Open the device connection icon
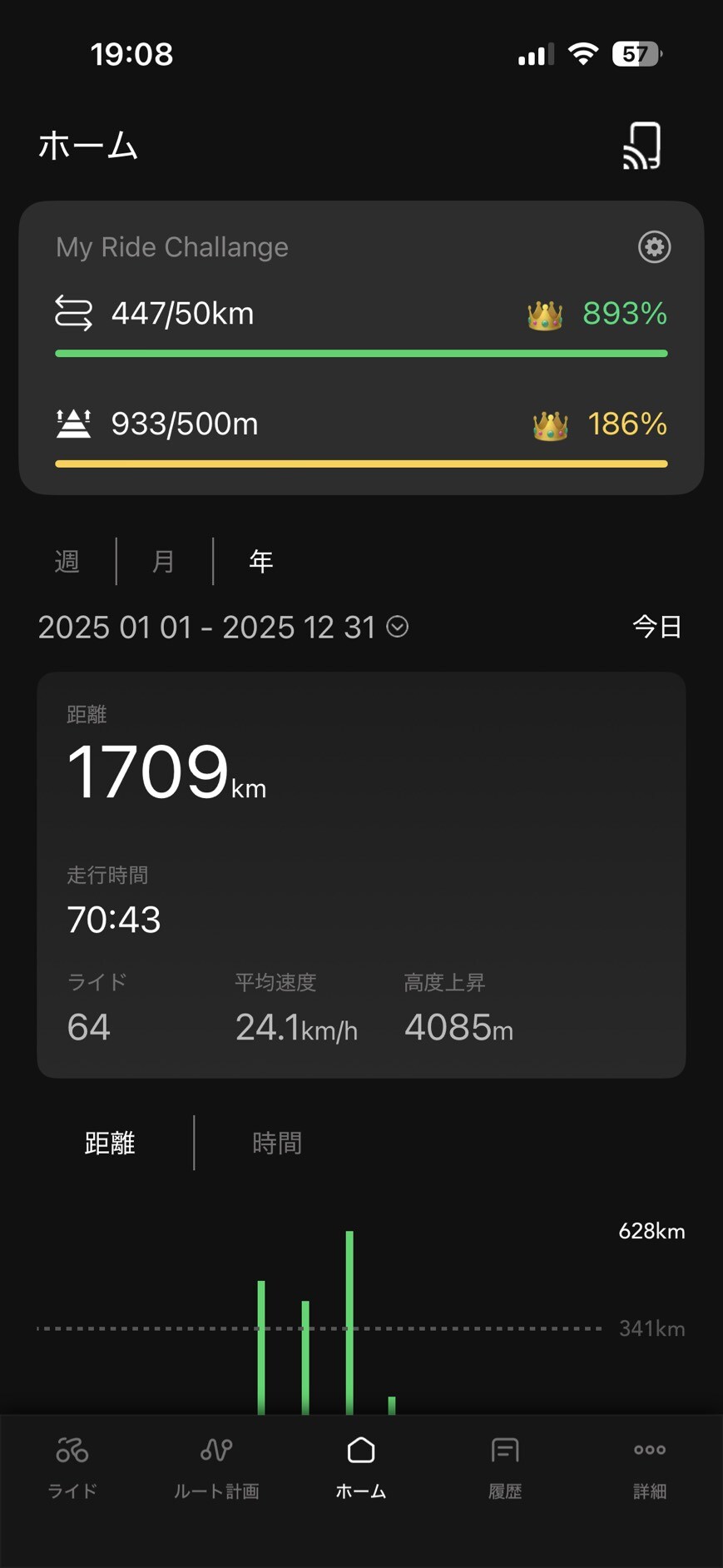The image size is (723, 1568). 641,146
